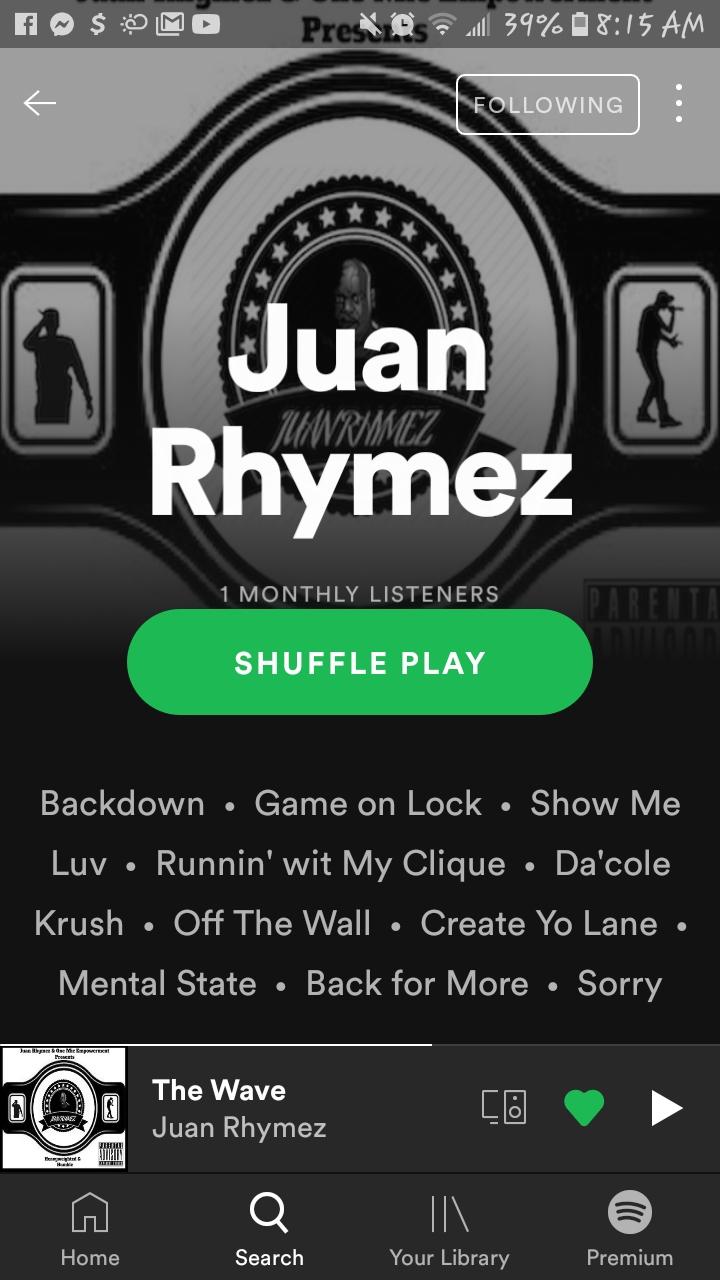The image size is (720, 1280).
Task: Tap the Following button to unfollow
Action: coord(547,104)
